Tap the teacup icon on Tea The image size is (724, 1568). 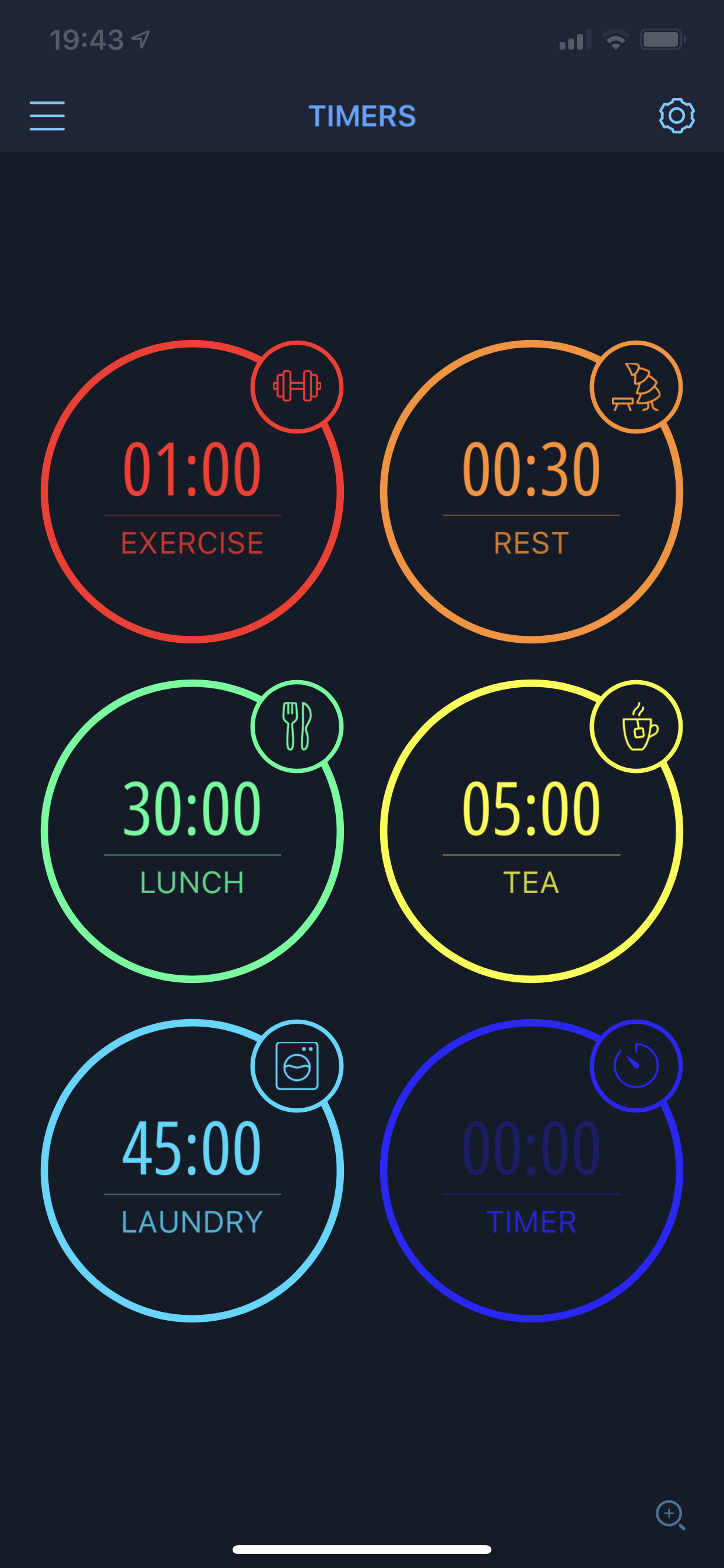(x=637, y=726)
